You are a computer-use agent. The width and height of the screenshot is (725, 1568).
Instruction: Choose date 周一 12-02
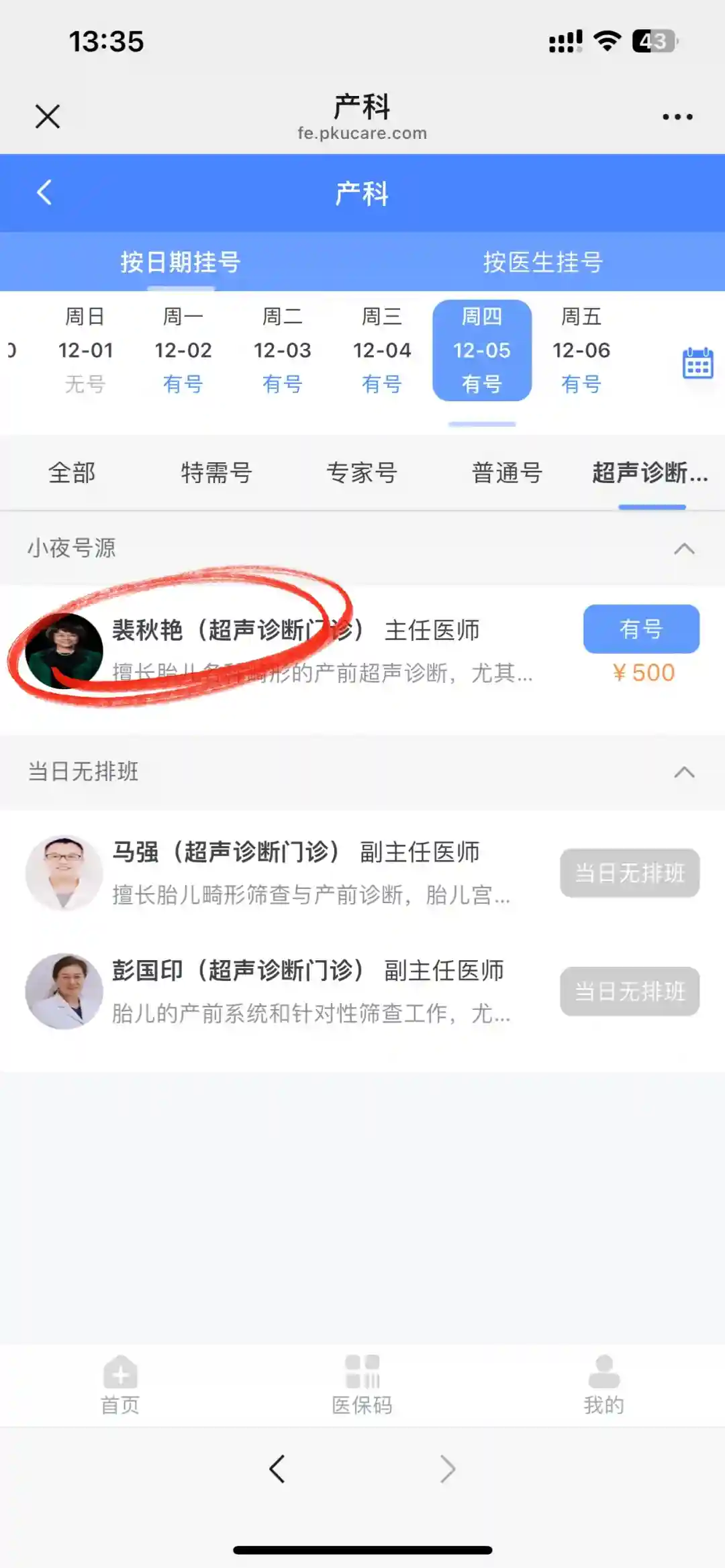183,350
